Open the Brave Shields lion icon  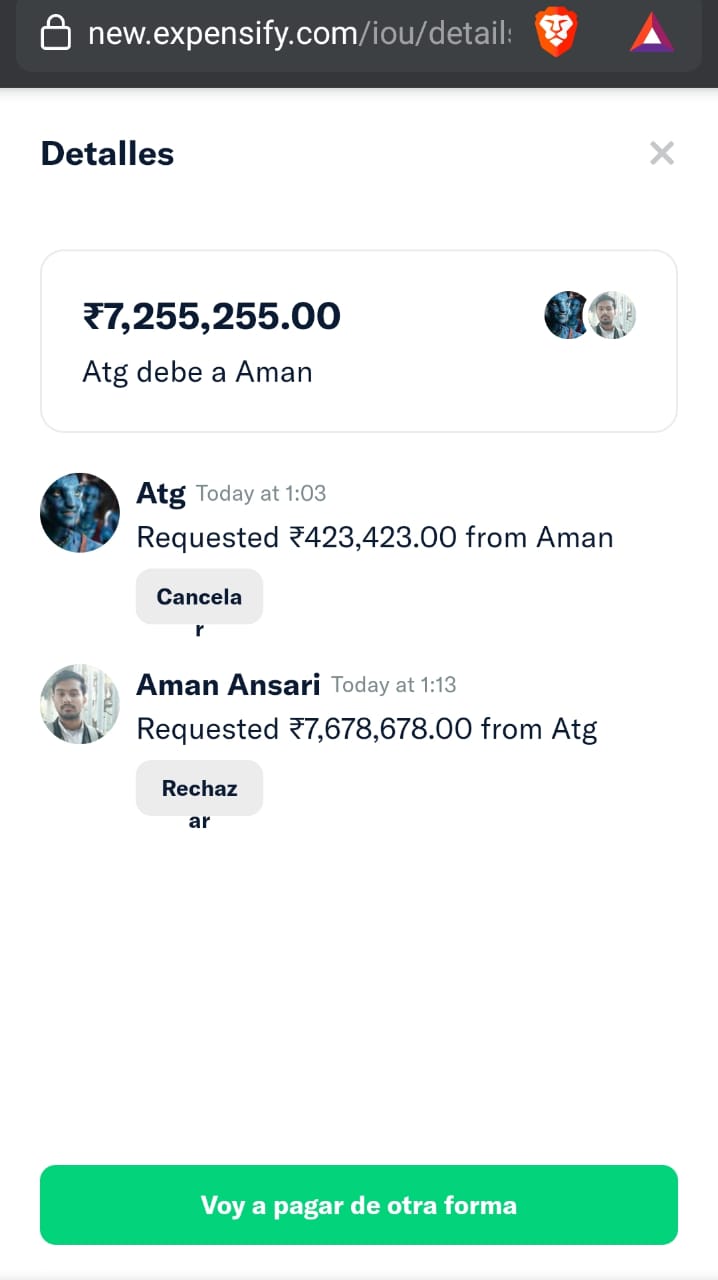point(556,33)
